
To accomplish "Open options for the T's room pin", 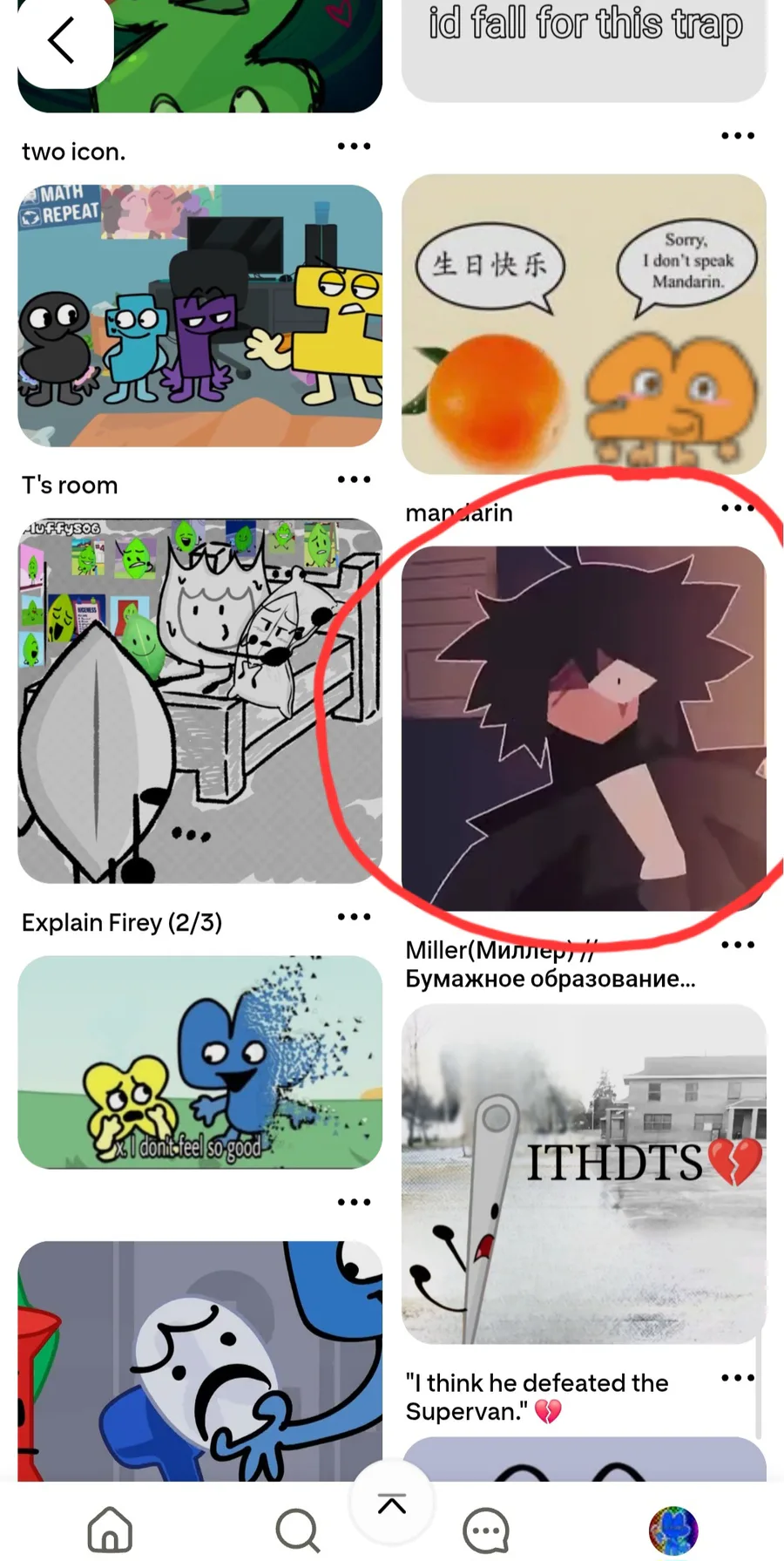I will click(354, 479).
